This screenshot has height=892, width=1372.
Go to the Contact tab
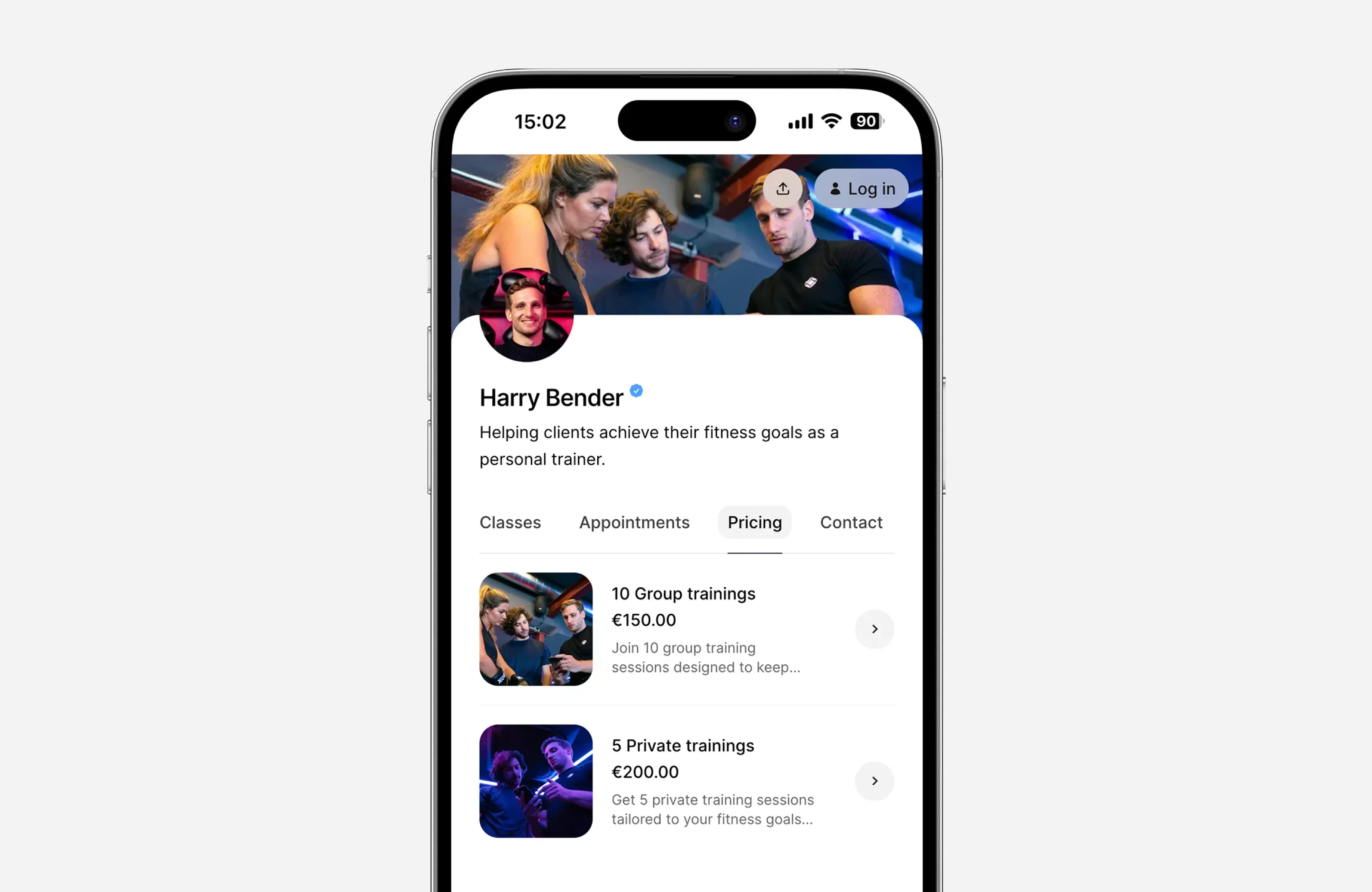coord(851,522)
